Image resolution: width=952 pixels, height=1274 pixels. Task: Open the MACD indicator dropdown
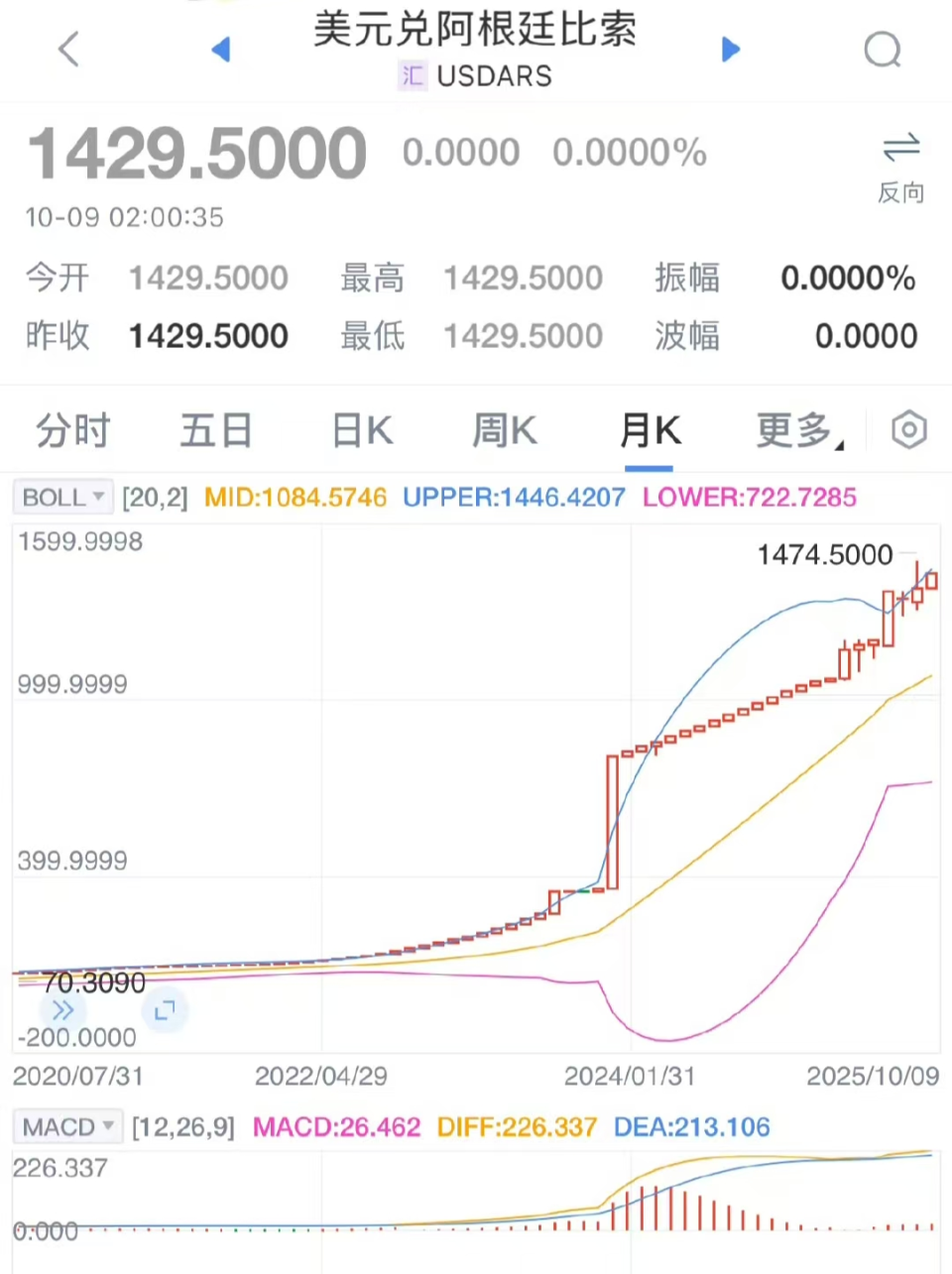point(109,1126)
